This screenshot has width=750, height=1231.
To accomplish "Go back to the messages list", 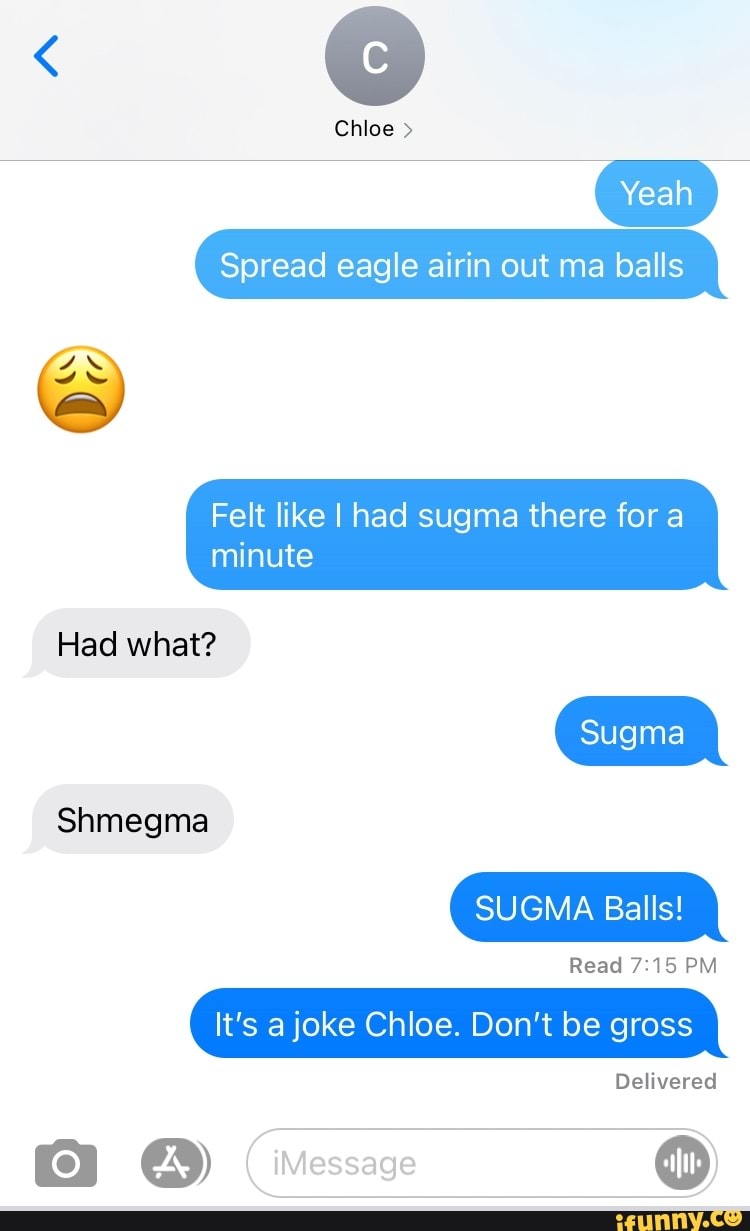I will (47, 56).
